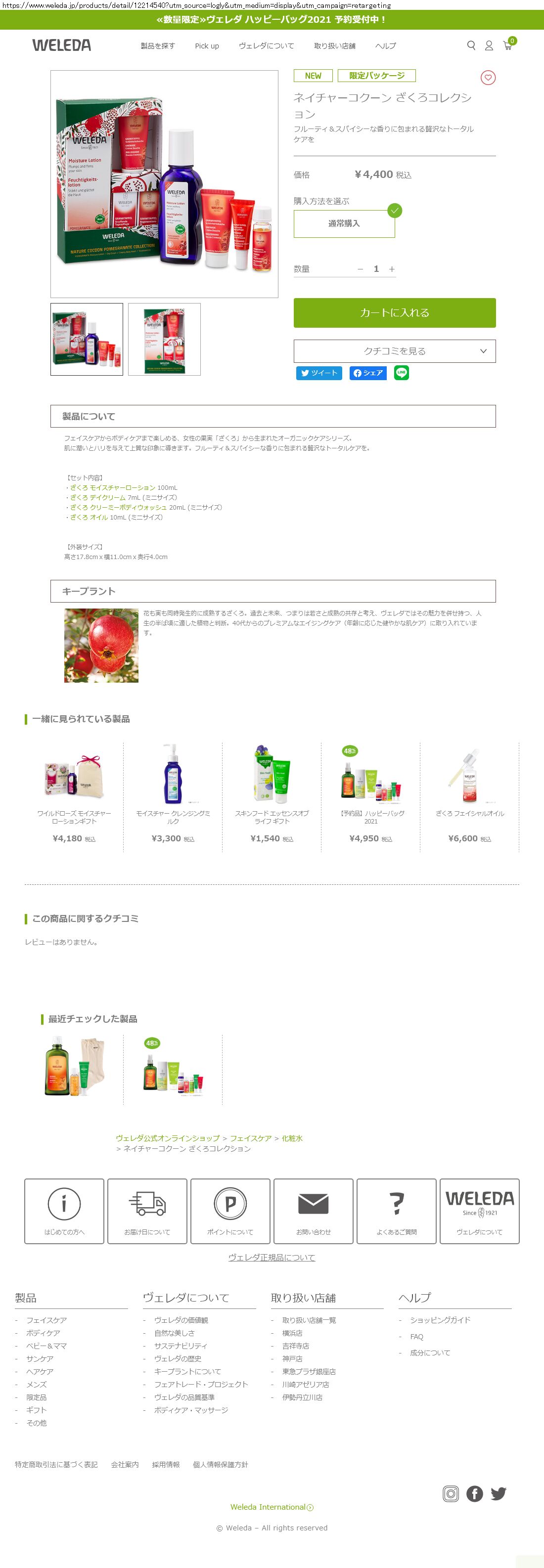View second product thumbnail image

164,339
